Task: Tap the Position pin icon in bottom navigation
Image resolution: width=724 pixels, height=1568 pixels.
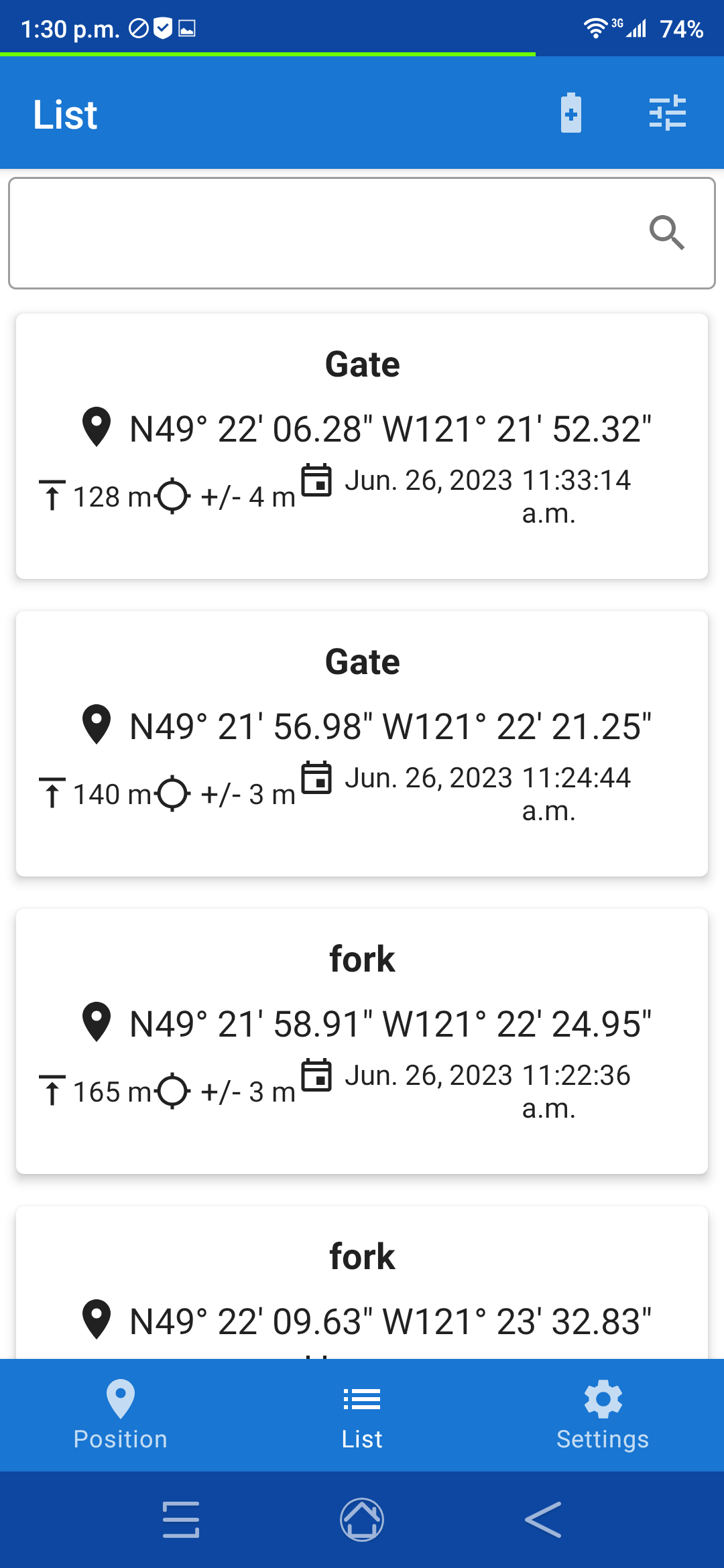Action: point(120,1399)
